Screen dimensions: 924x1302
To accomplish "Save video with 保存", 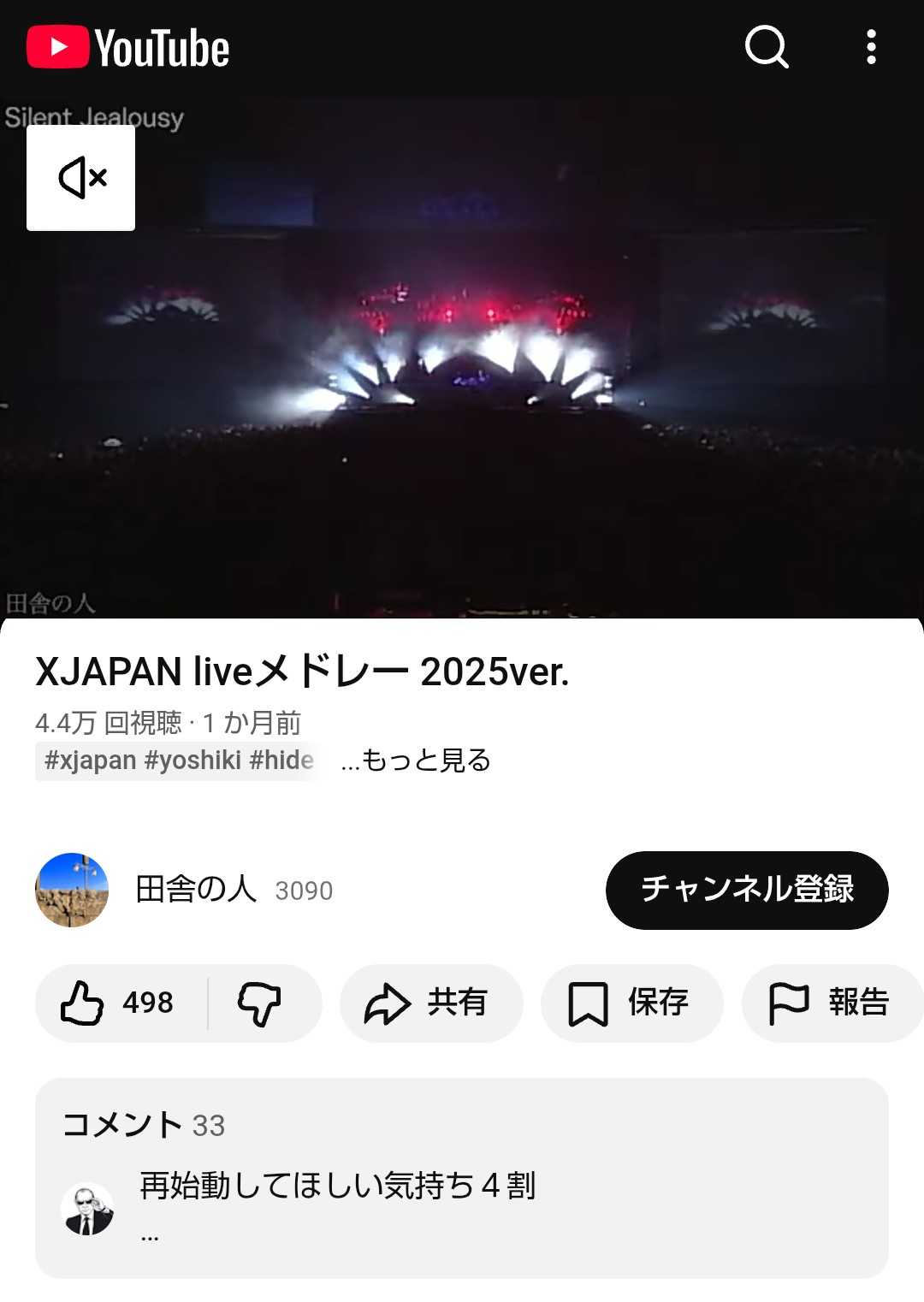I will 631,1003.
